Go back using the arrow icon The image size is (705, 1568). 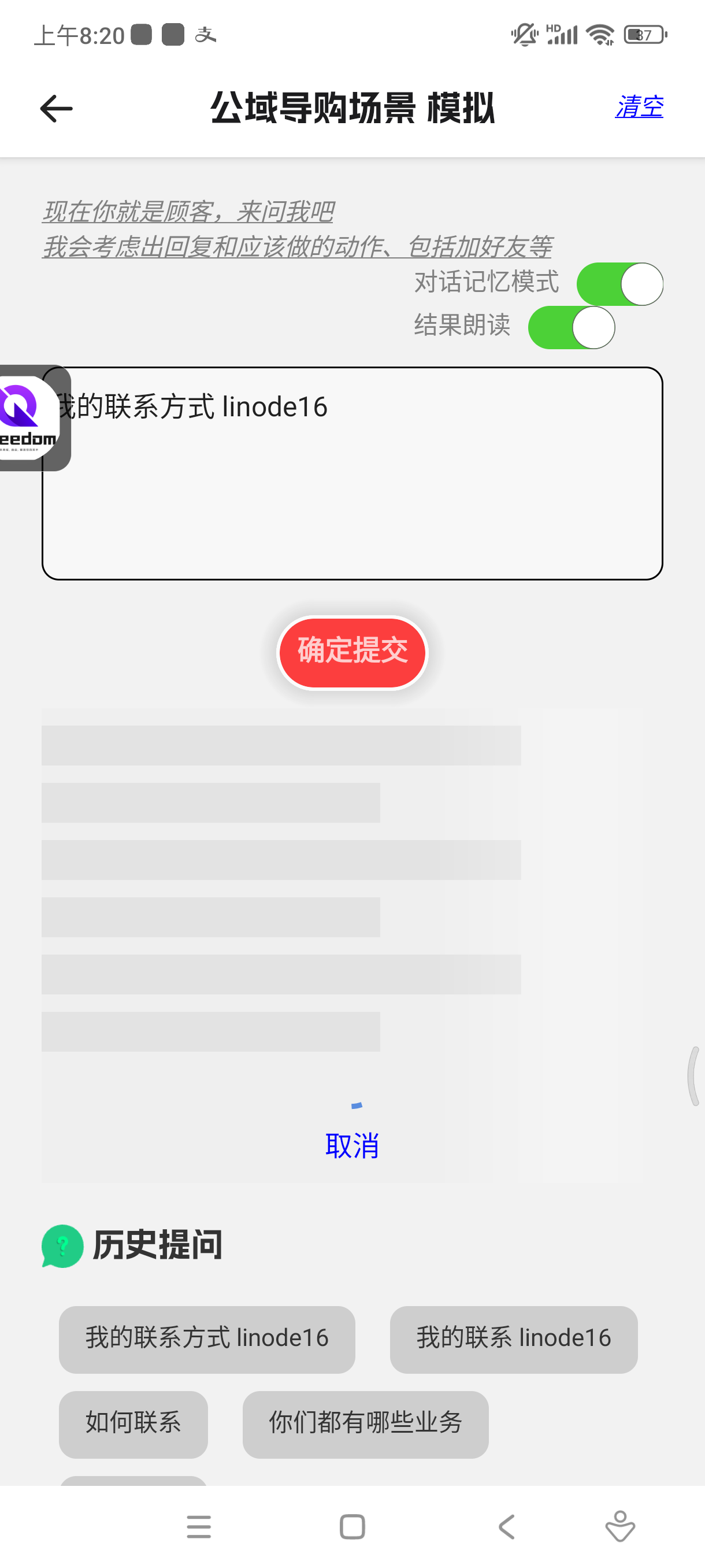56,109
